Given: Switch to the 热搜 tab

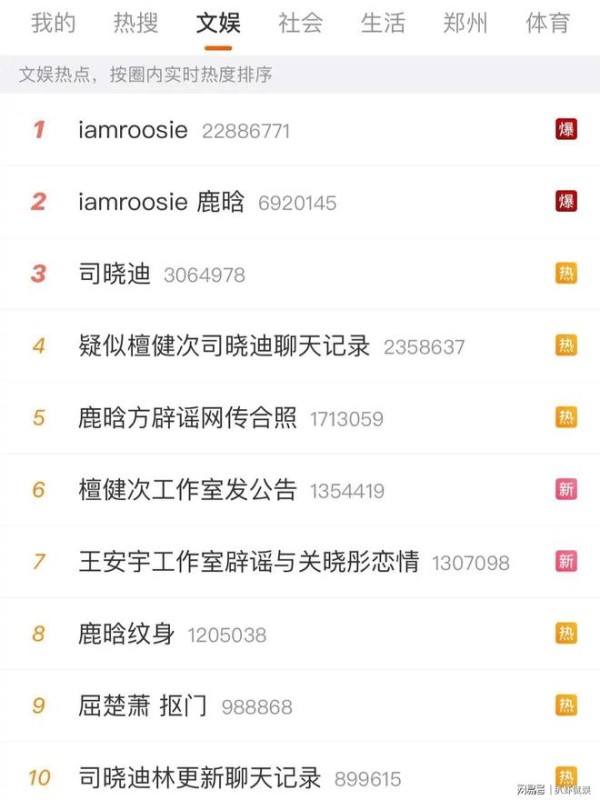Looking at the screenshot, I should (x=135, y=23).
